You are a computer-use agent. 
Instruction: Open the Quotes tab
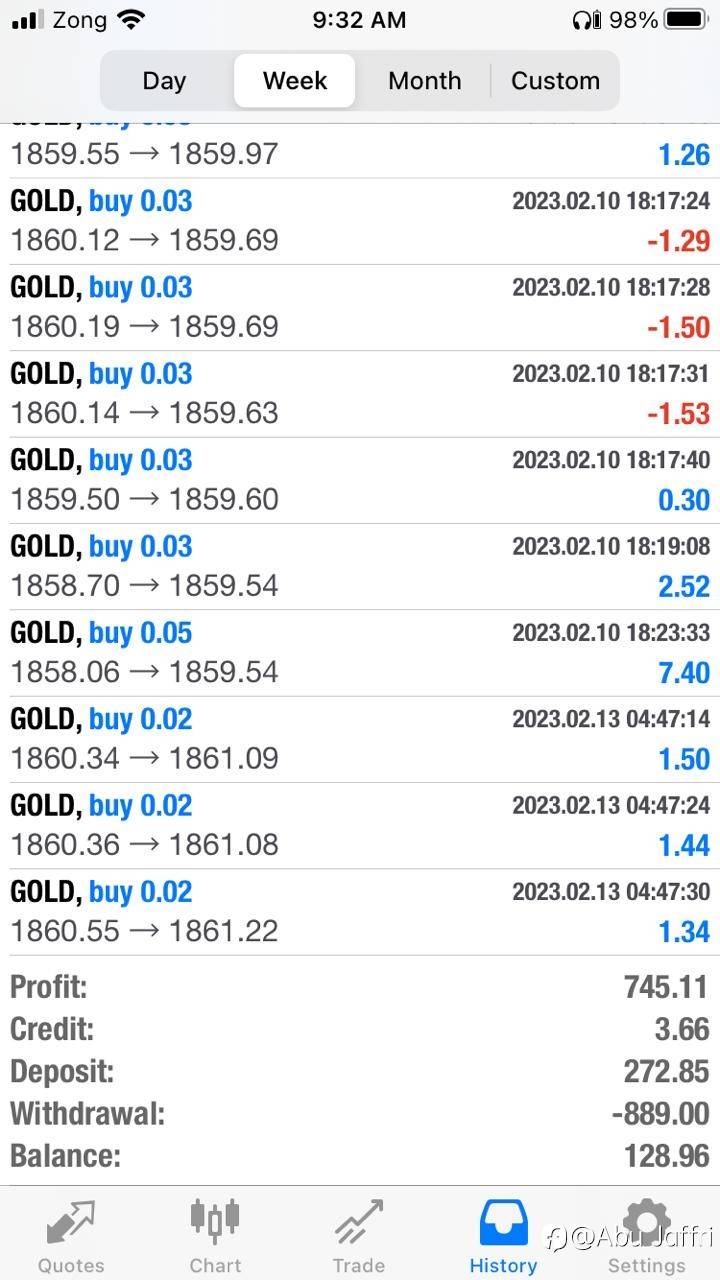tap(71, 1236)
